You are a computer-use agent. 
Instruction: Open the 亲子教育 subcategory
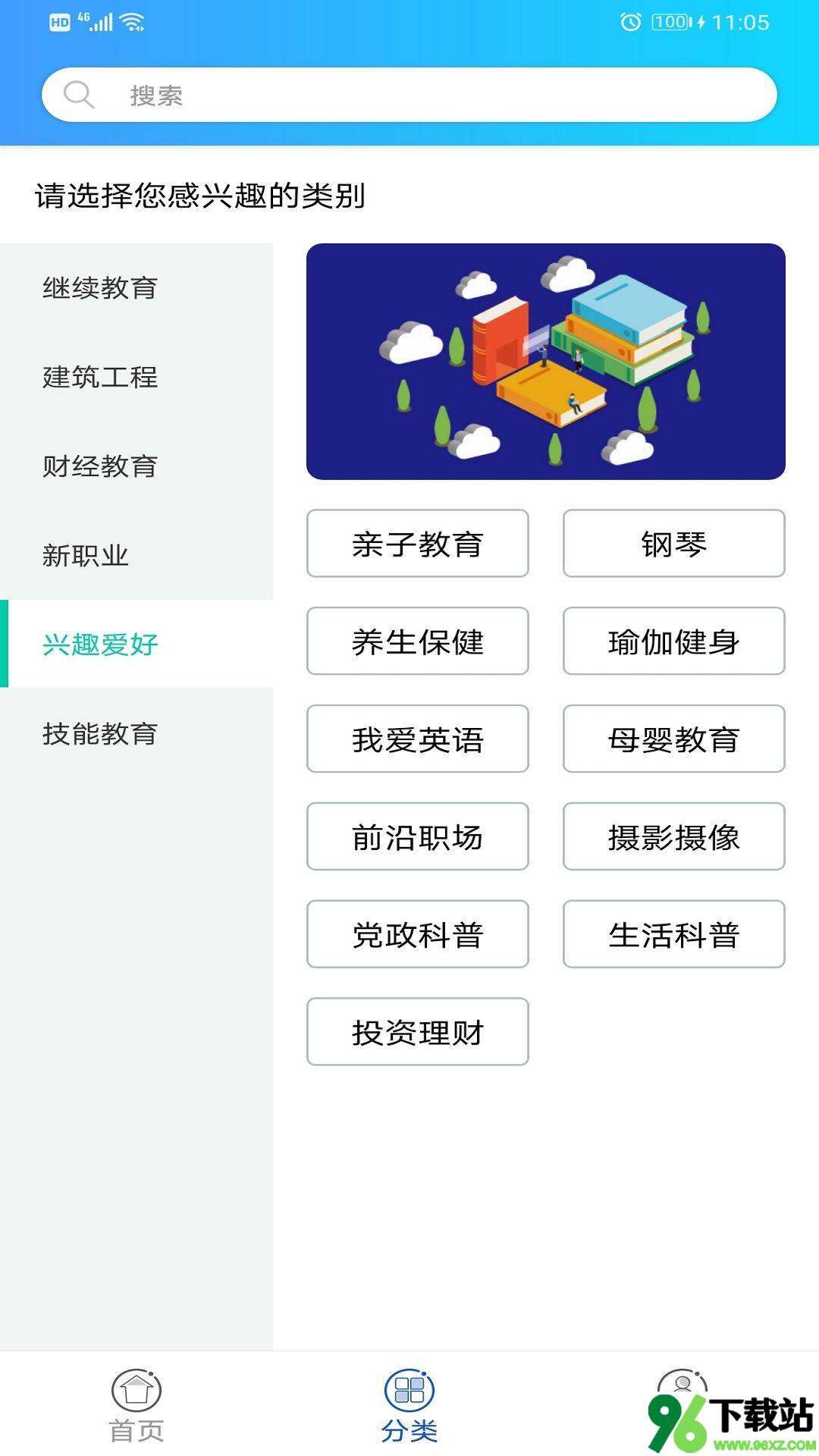pos(417,544)
